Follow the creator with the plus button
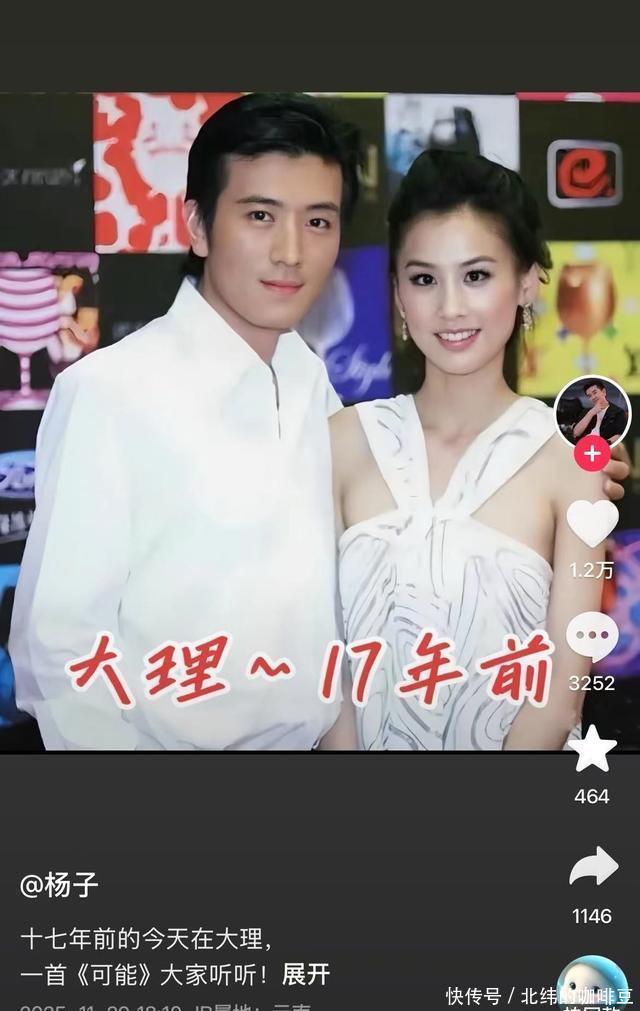The height and width of the screenshot is (1011, 640). (x=592, y=453)
